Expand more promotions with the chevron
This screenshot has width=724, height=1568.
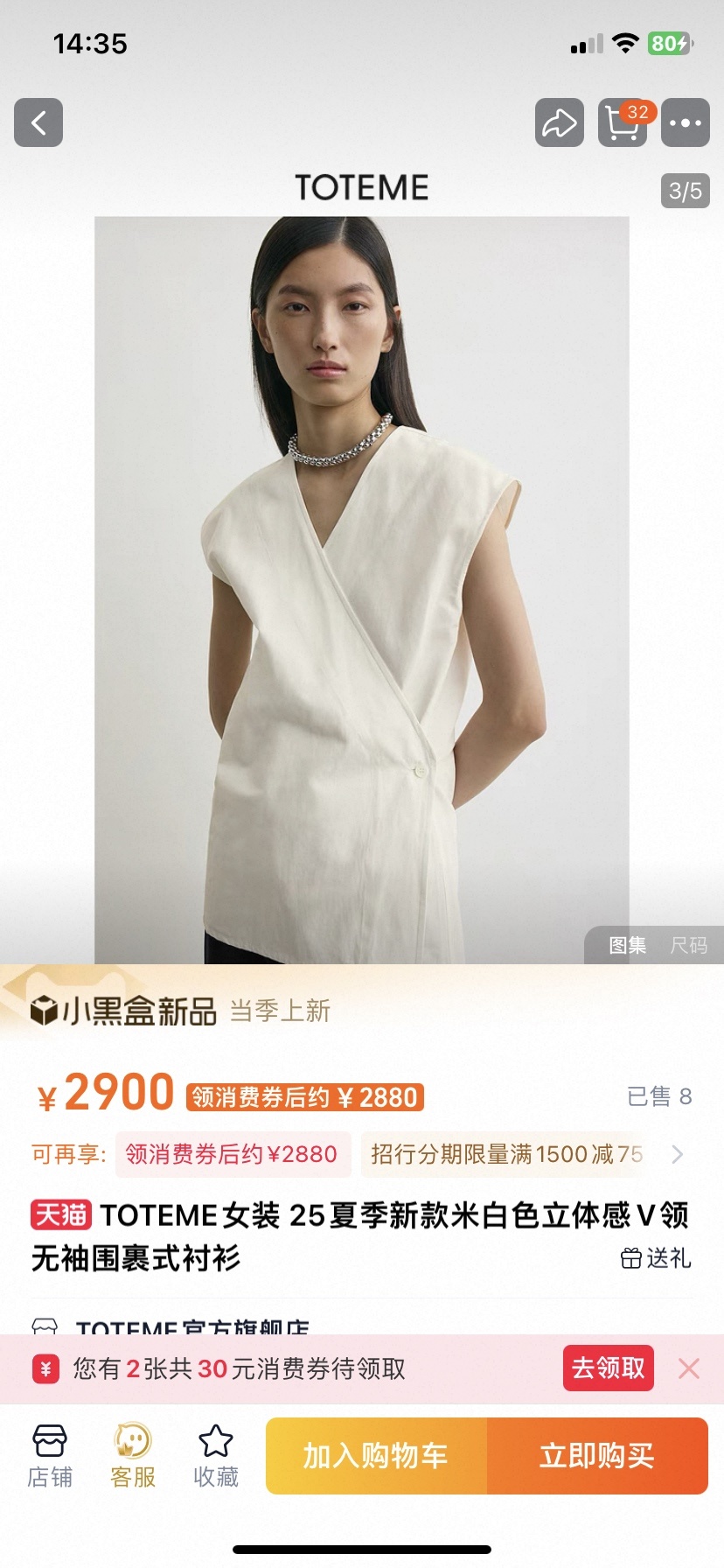click(678, 1154)
